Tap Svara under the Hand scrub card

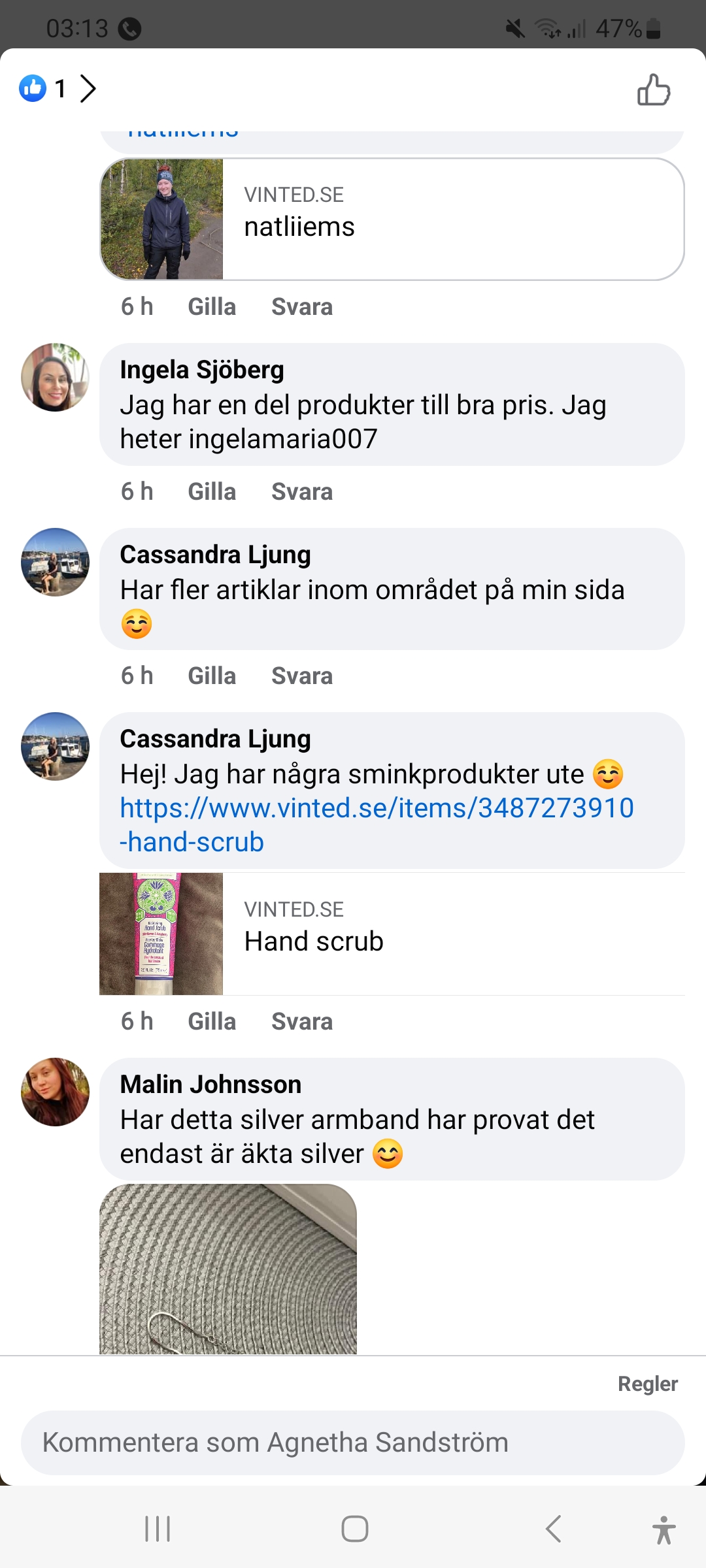click(302, 1021)
